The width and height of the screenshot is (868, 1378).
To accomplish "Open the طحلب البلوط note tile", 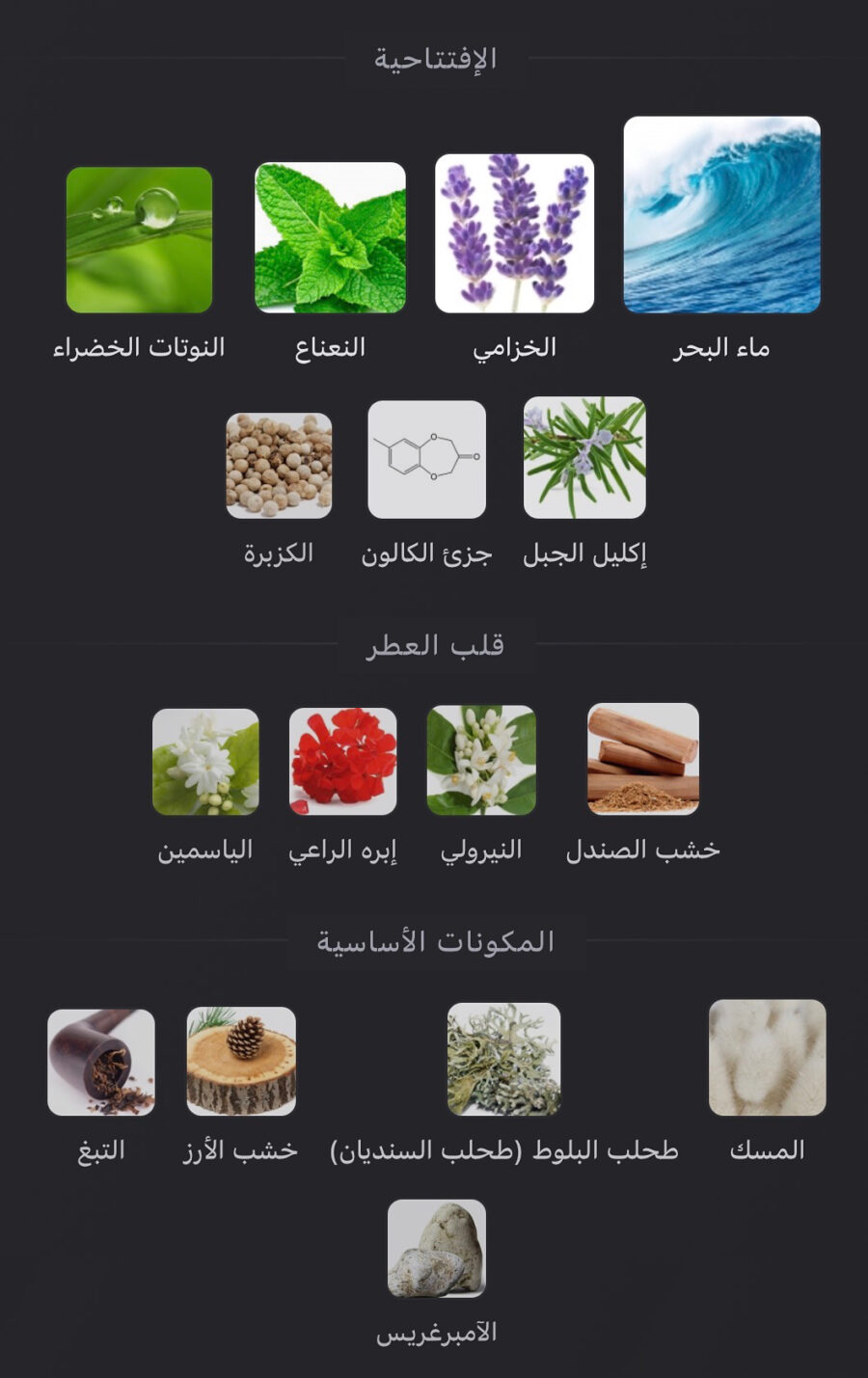I will tap(503, 1060).
